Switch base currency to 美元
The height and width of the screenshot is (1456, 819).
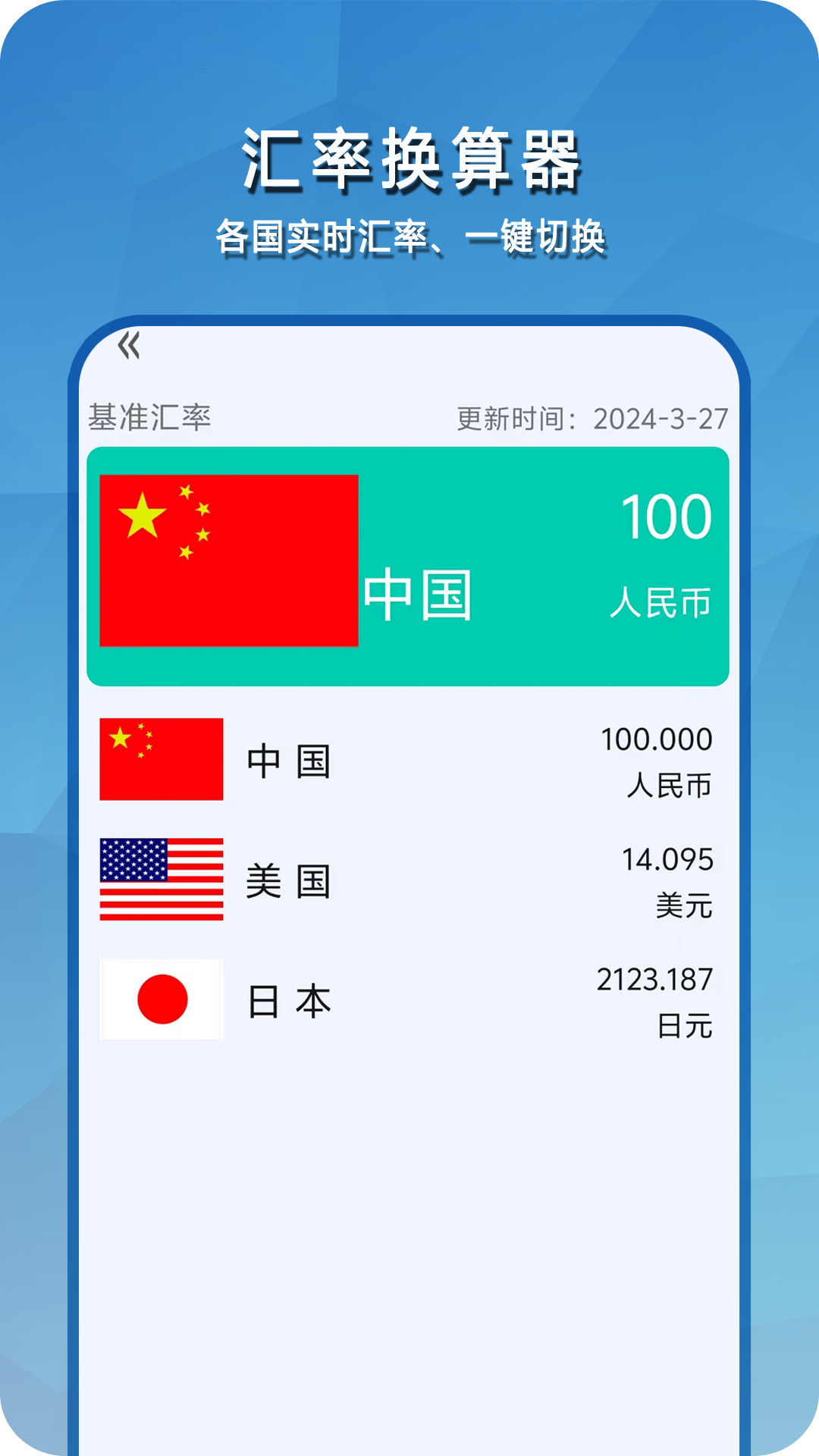click(x=409, y=880)
